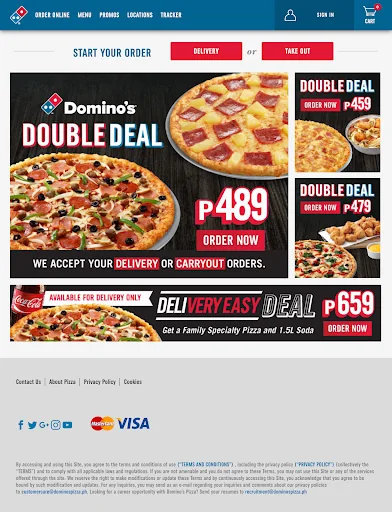Choose Delivery to start order
Screen dimensions: 392x512
(206, 51)
